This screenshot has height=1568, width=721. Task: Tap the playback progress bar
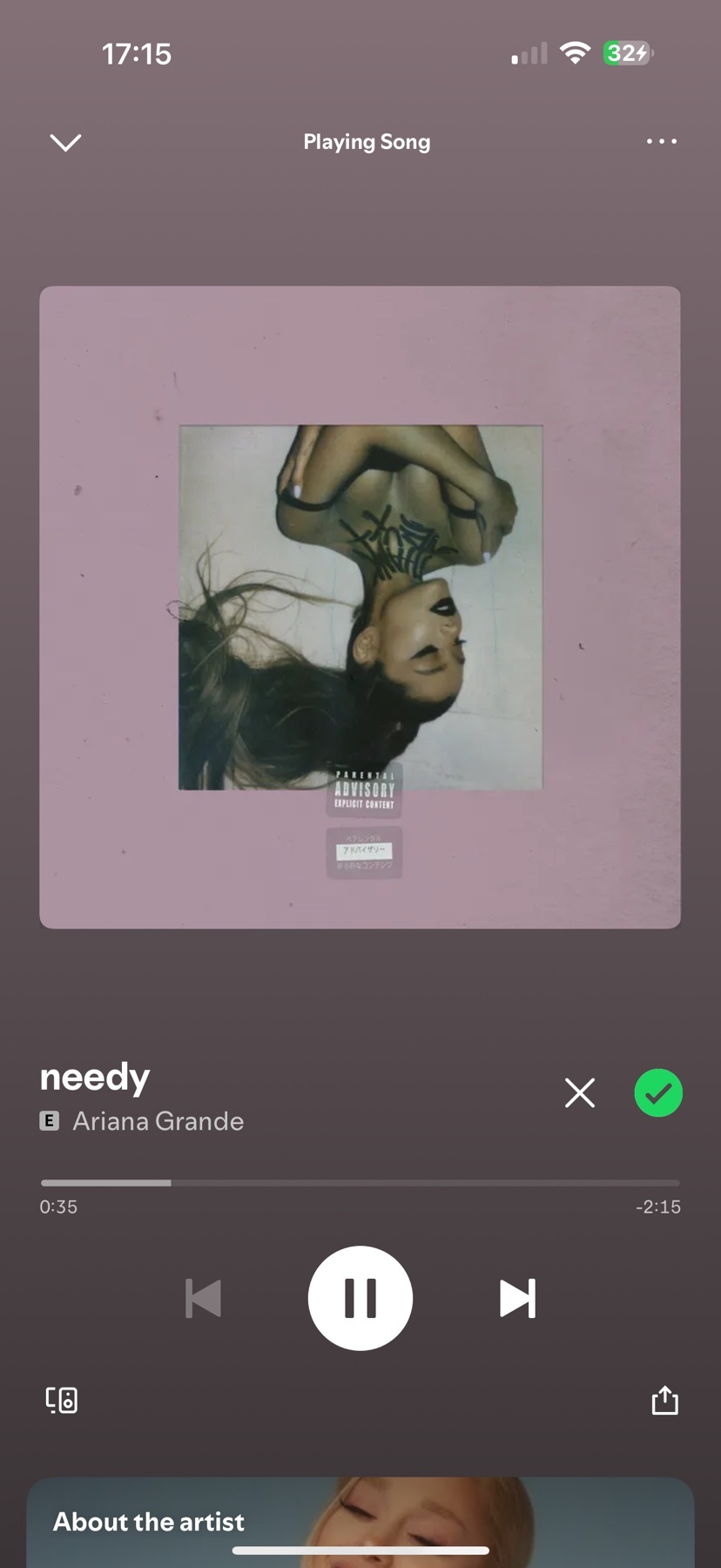pyautogui.click(x=360, y=1183)
